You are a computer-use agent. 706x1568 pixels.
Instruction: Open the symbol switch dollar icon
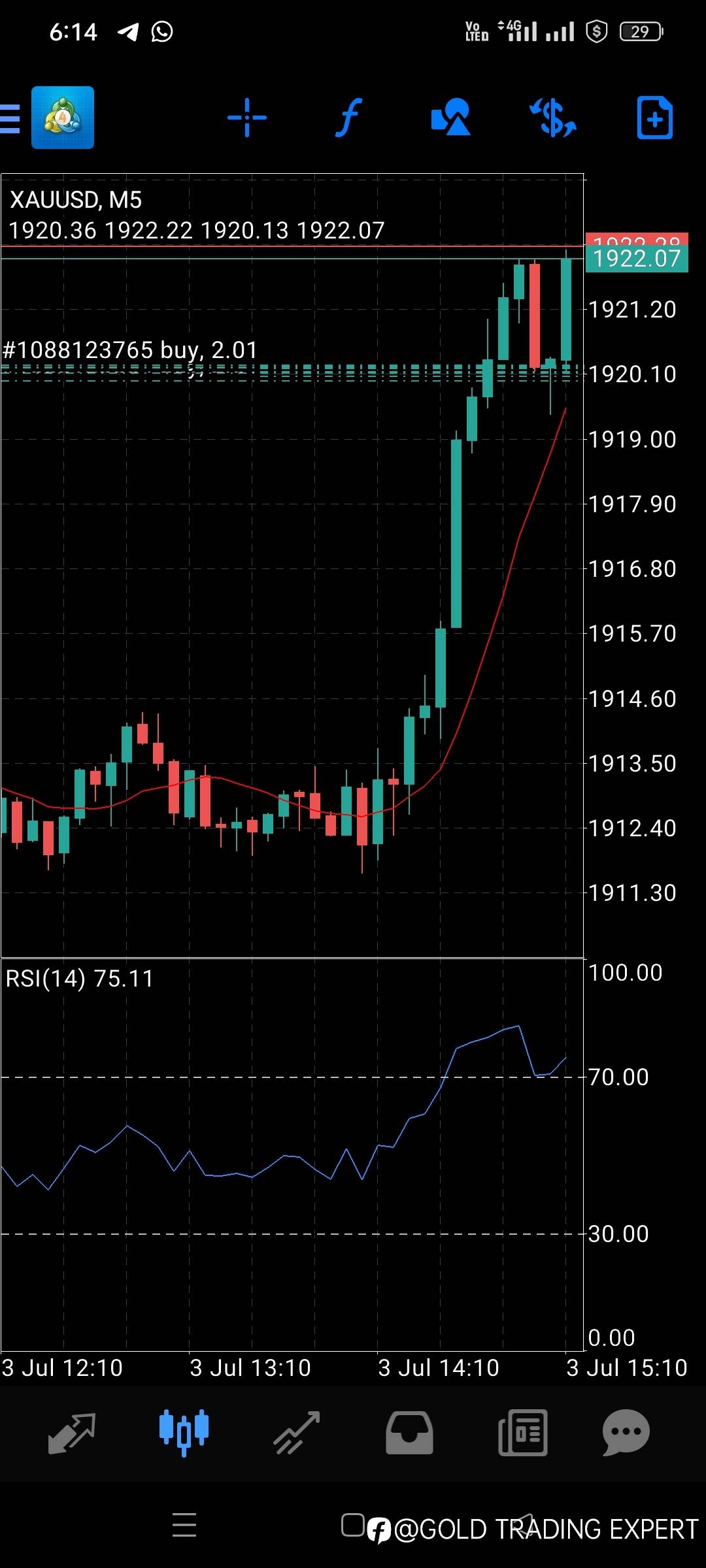[553, 118]
